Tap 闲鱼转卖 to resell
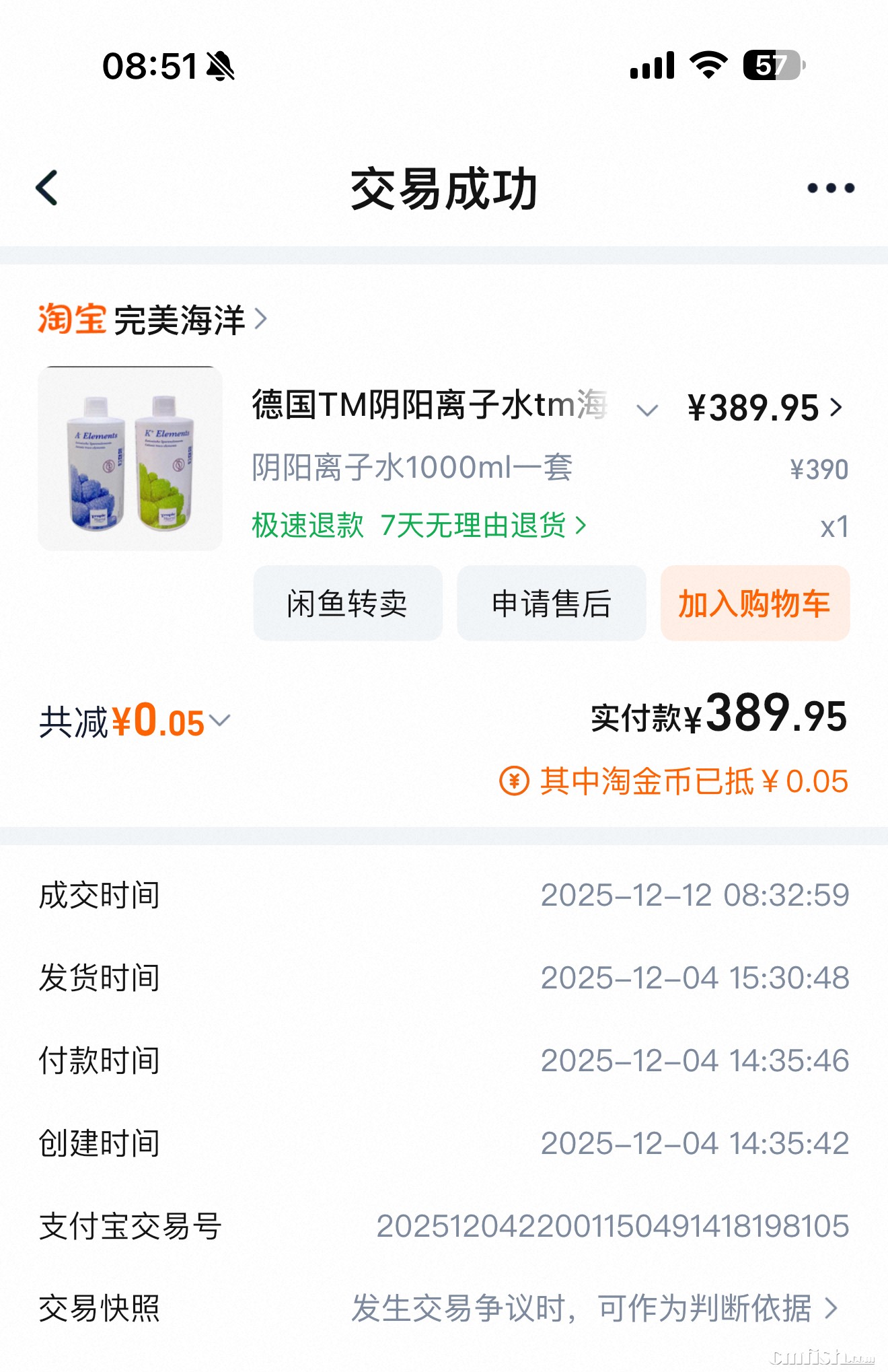This screenshot has width=888, height=1372. tap(347, 603)
